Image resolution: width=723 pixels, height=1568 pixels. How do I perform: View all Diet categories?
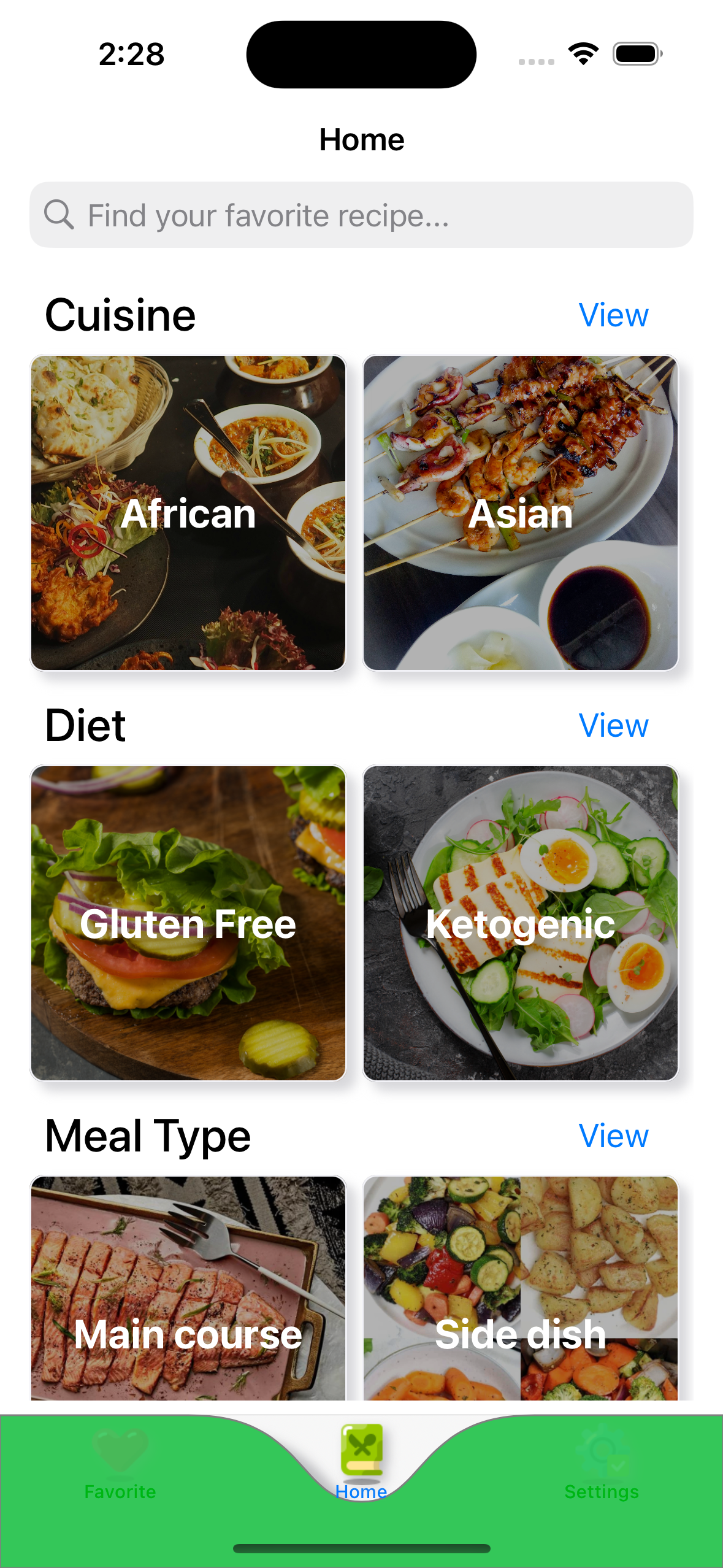[613, 726]
